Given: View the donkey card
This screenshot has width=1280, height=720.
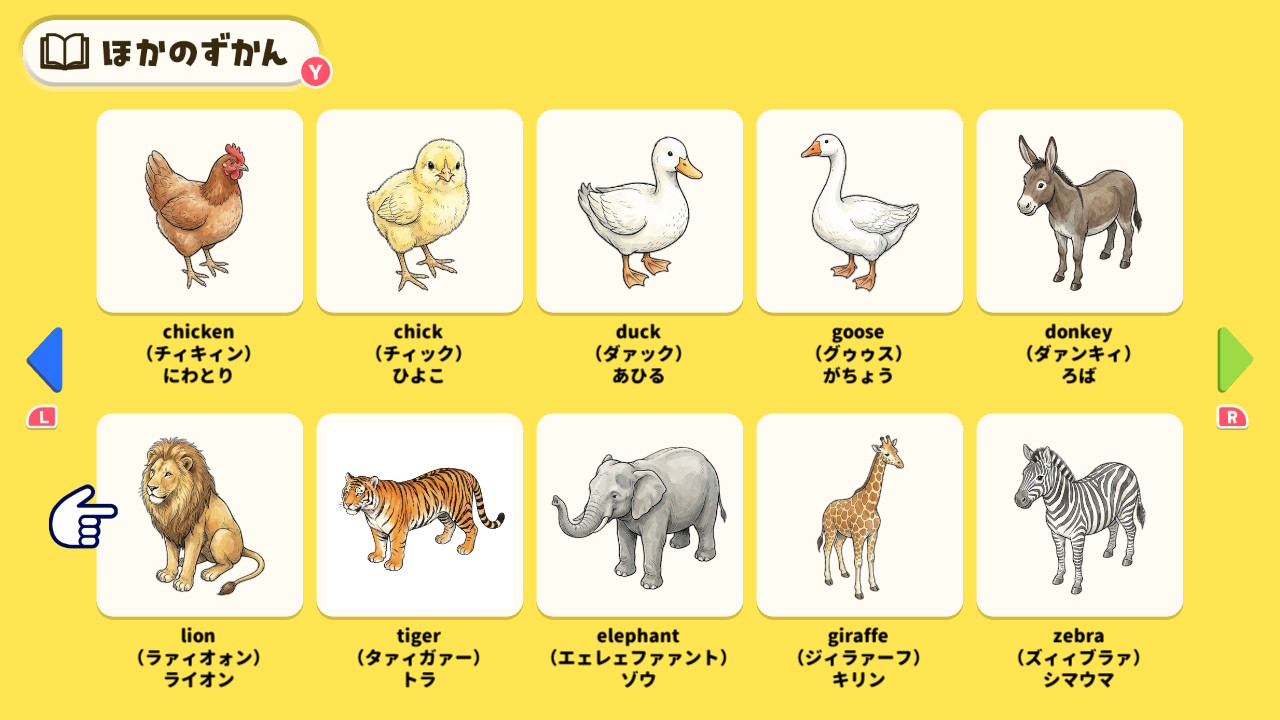Looking at the screenshot, I should pos(1080,212).
